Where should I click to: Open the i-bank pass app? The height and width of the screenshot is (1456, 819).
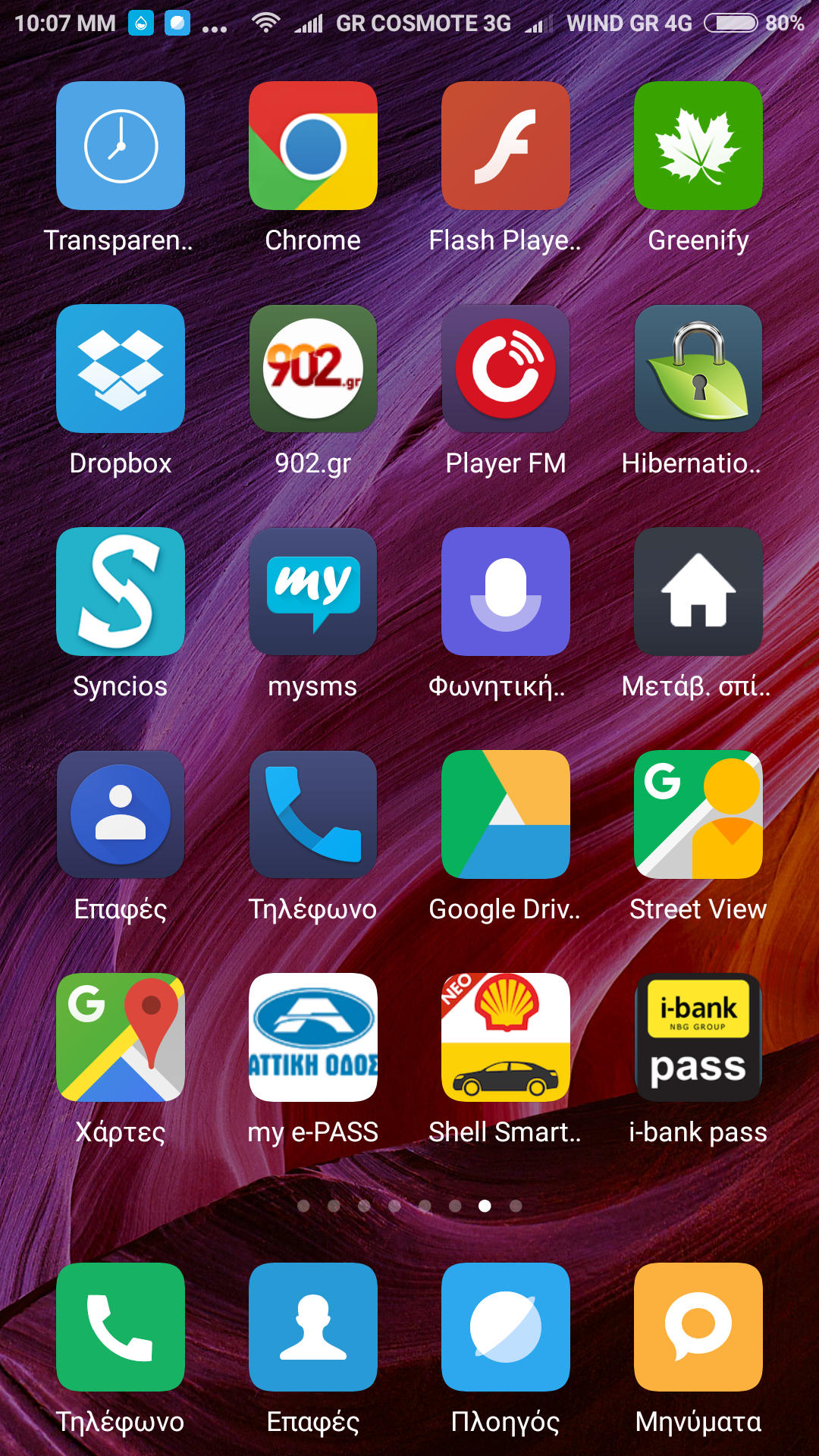698,1038
